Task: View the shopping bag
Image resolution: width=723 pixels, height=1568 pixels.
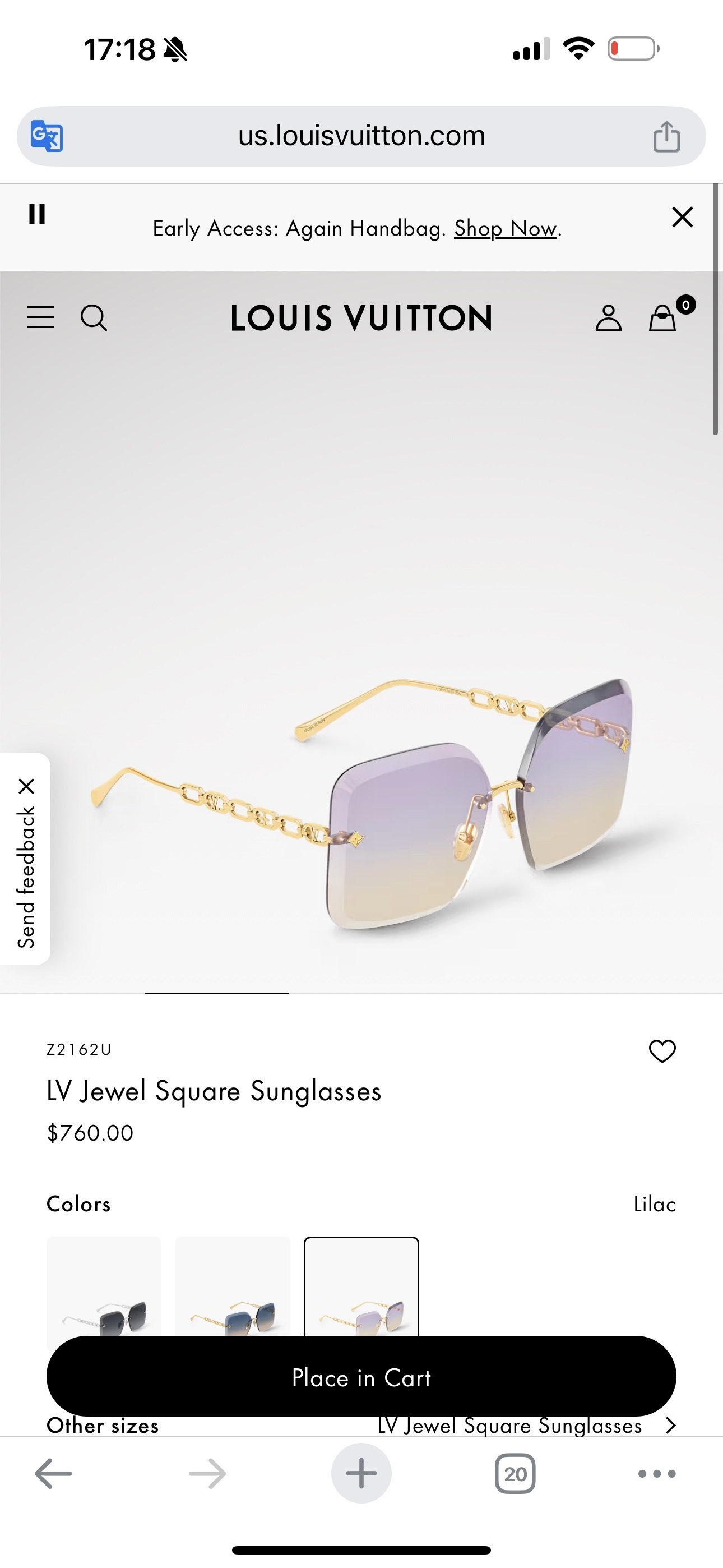Action: (662, 318)
